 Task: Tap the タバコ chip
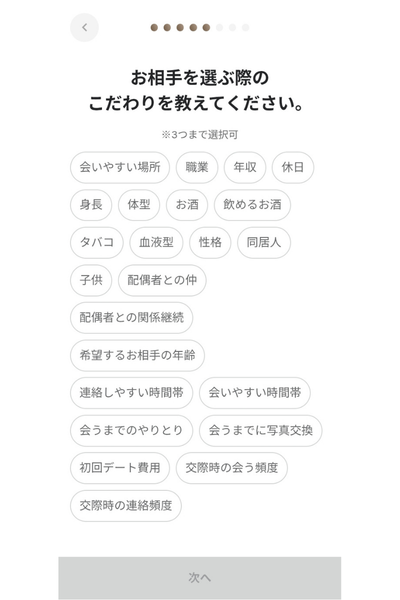[x=96, y=242]
